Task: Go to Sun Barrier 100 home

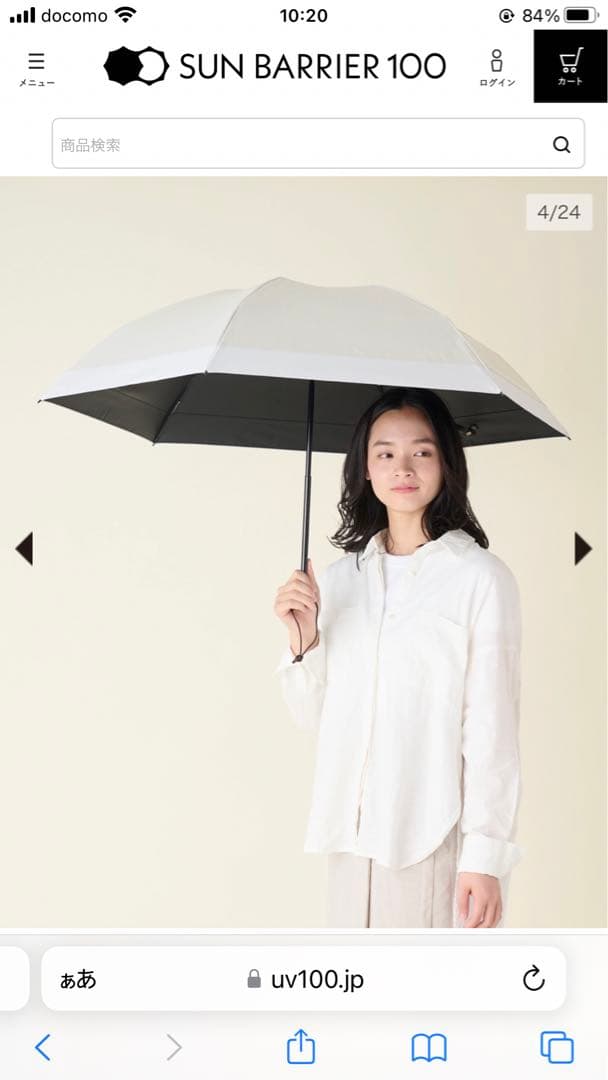Action: [x=275, y=66]
